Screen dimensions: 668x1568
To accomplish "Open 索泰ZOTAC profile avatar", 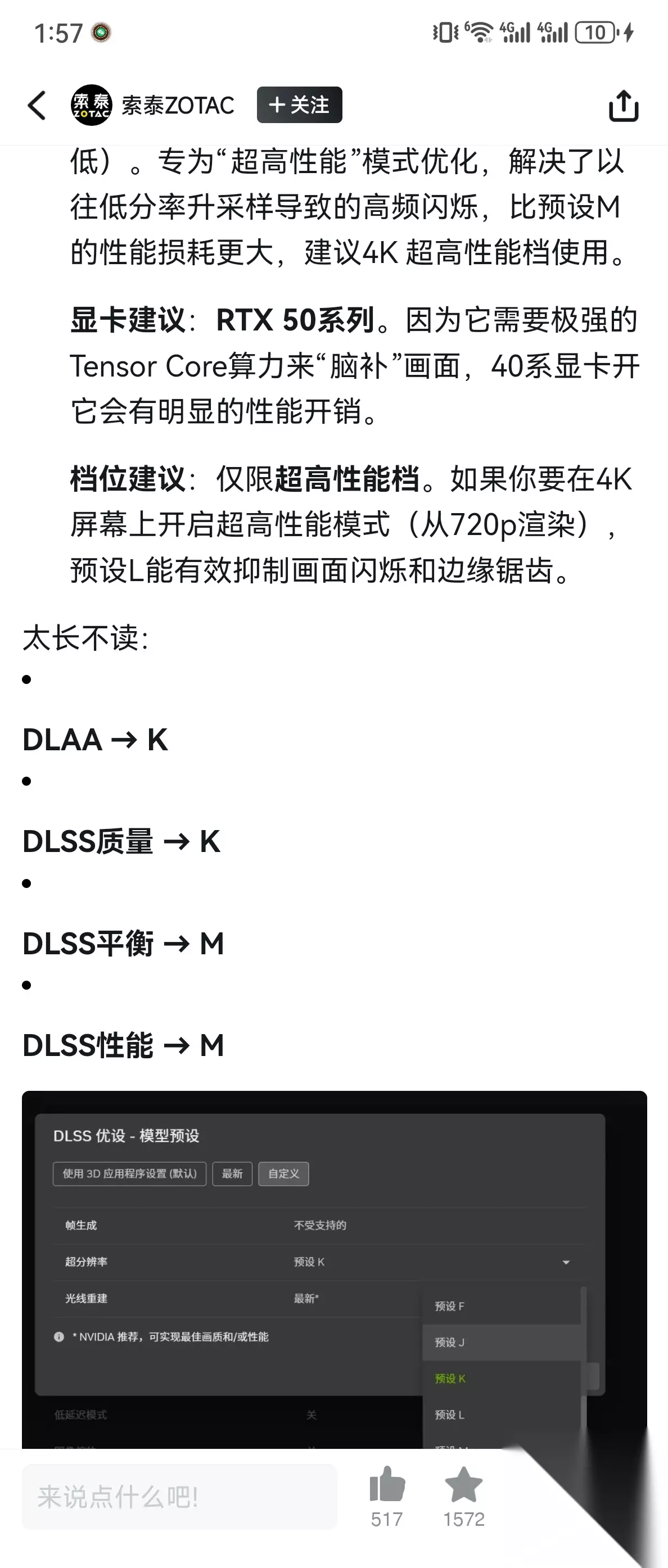I will coord(91,105).
